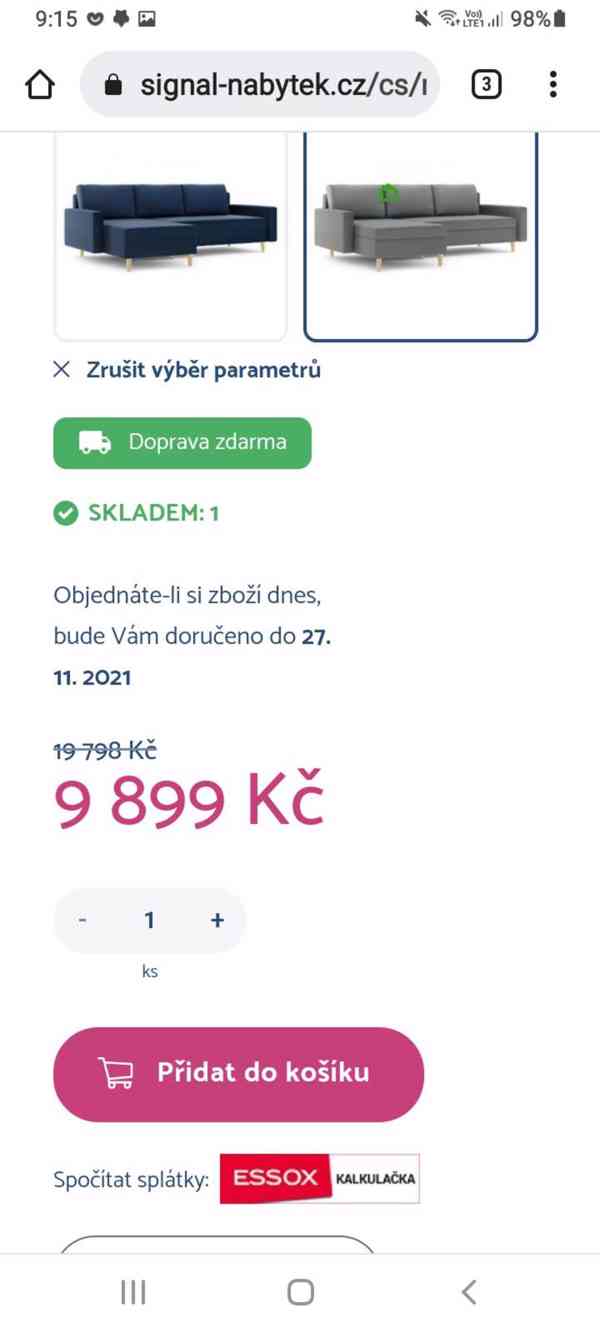600x1333 pixels.
Task: Open the browser overflow menu
Action: pyautogui.click(x=553, y=86)
